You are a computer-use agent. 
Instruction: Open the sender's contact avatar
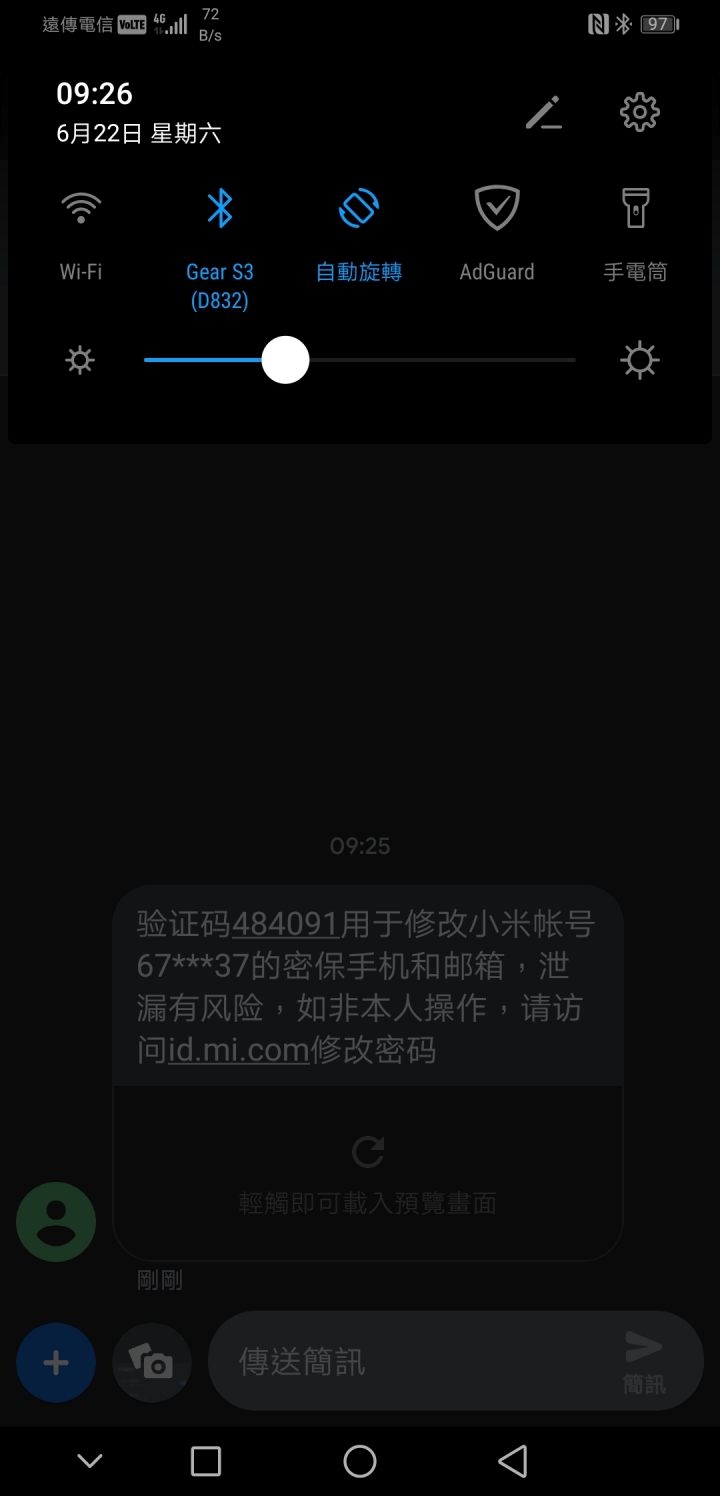point(56,1221)
